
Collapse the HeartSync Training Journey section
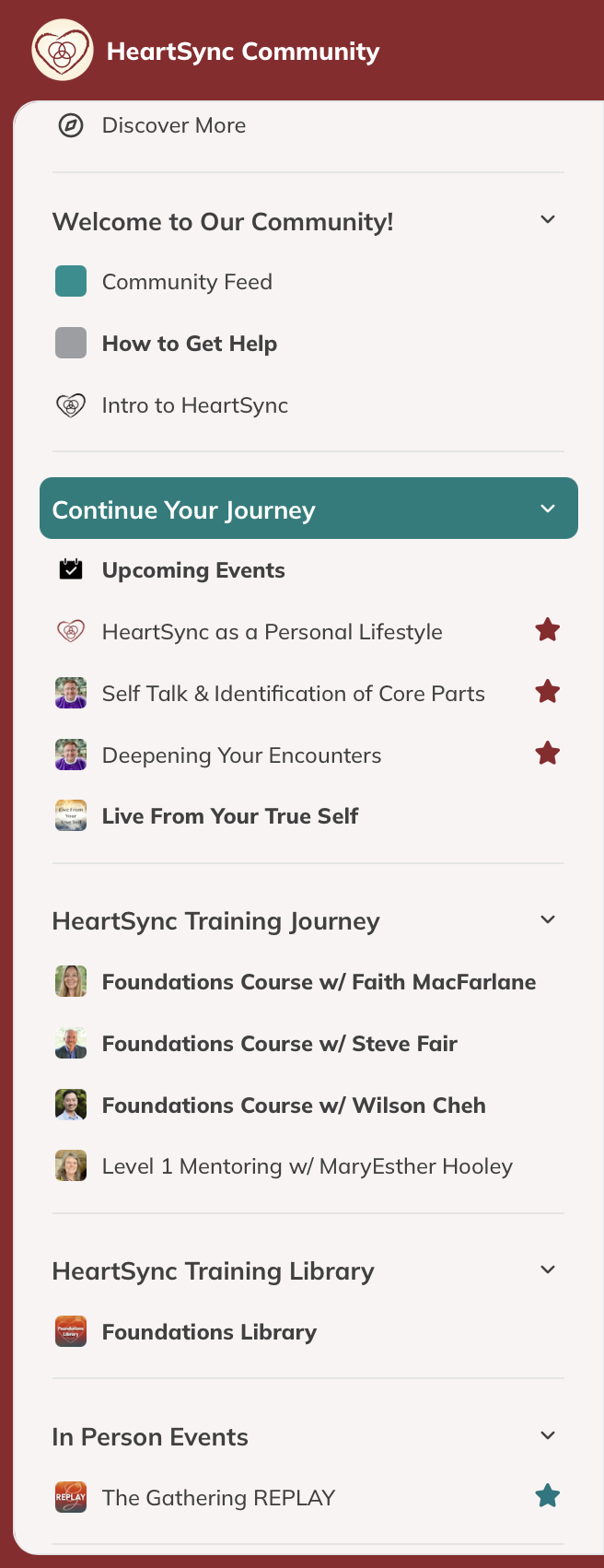(548, 920)
